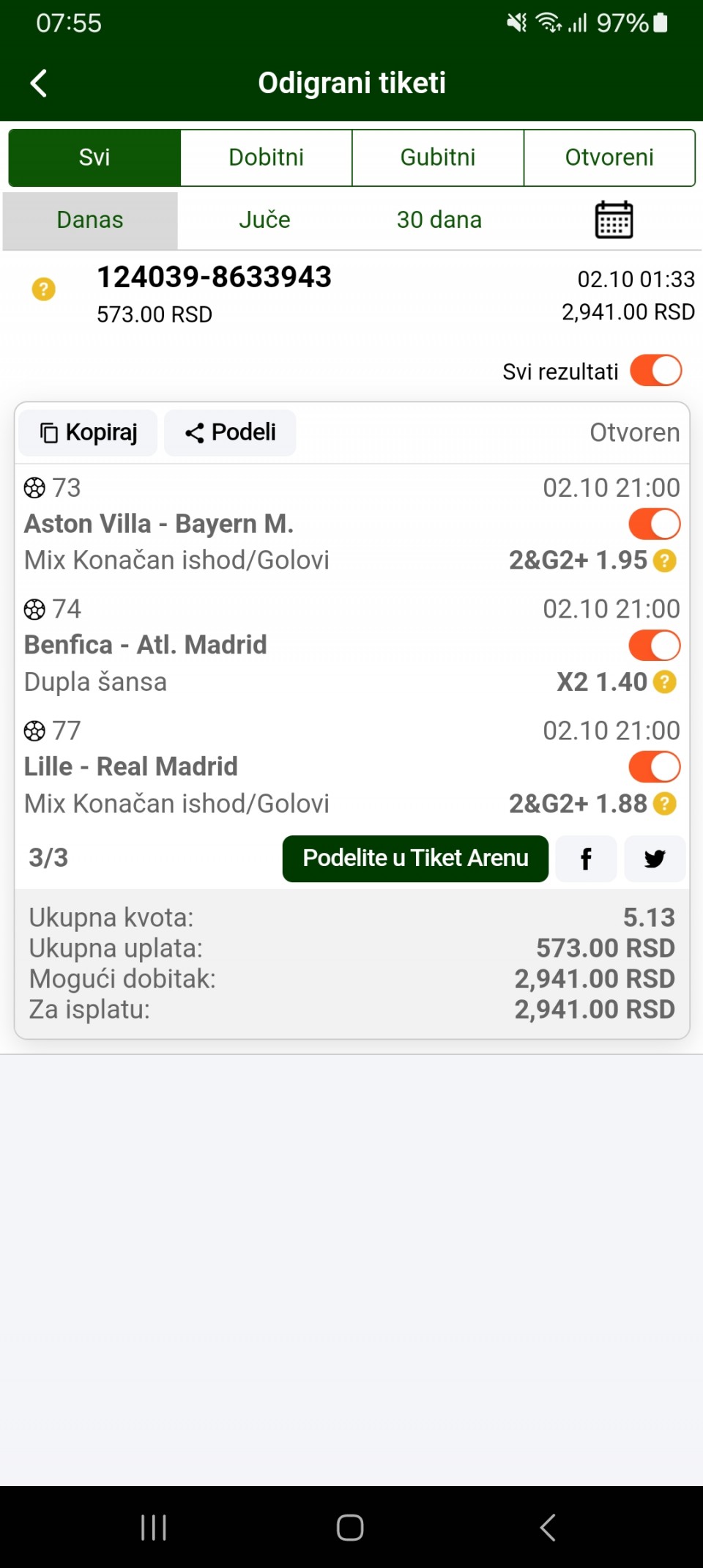Select the Danas filter

click(90, 220)
